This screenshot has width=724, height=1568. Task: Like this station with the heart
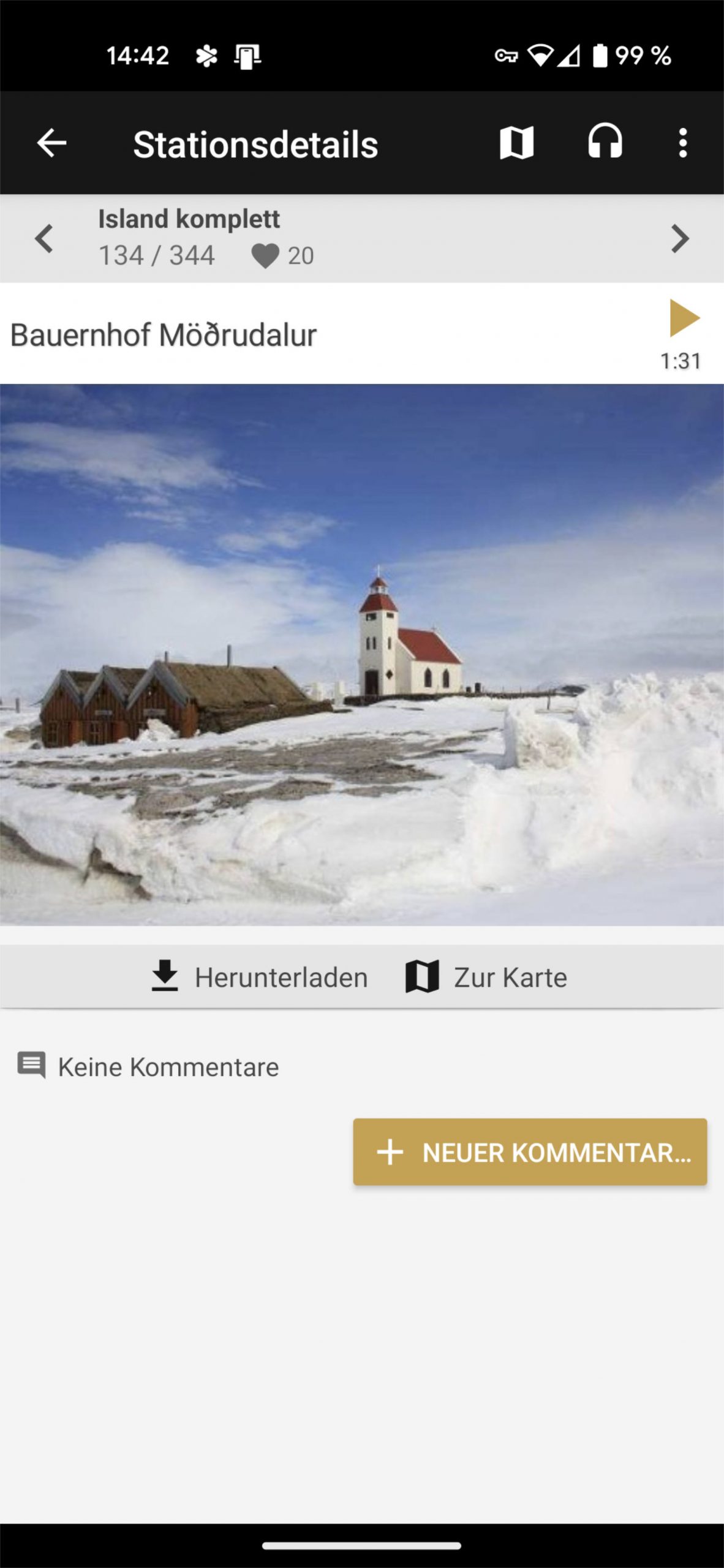point(266,256)
